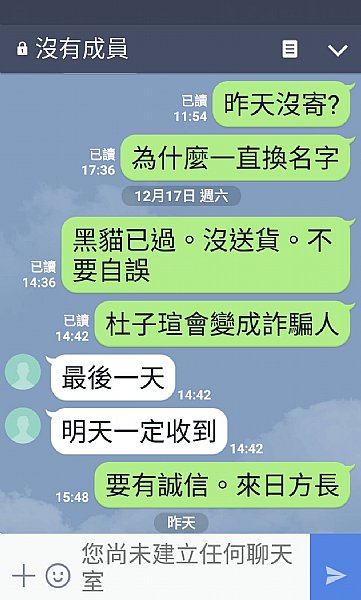The height and width of the screenshot is (600, 361).
Task: Open the notes icon in the header
Action: click(x=290, y=49)
